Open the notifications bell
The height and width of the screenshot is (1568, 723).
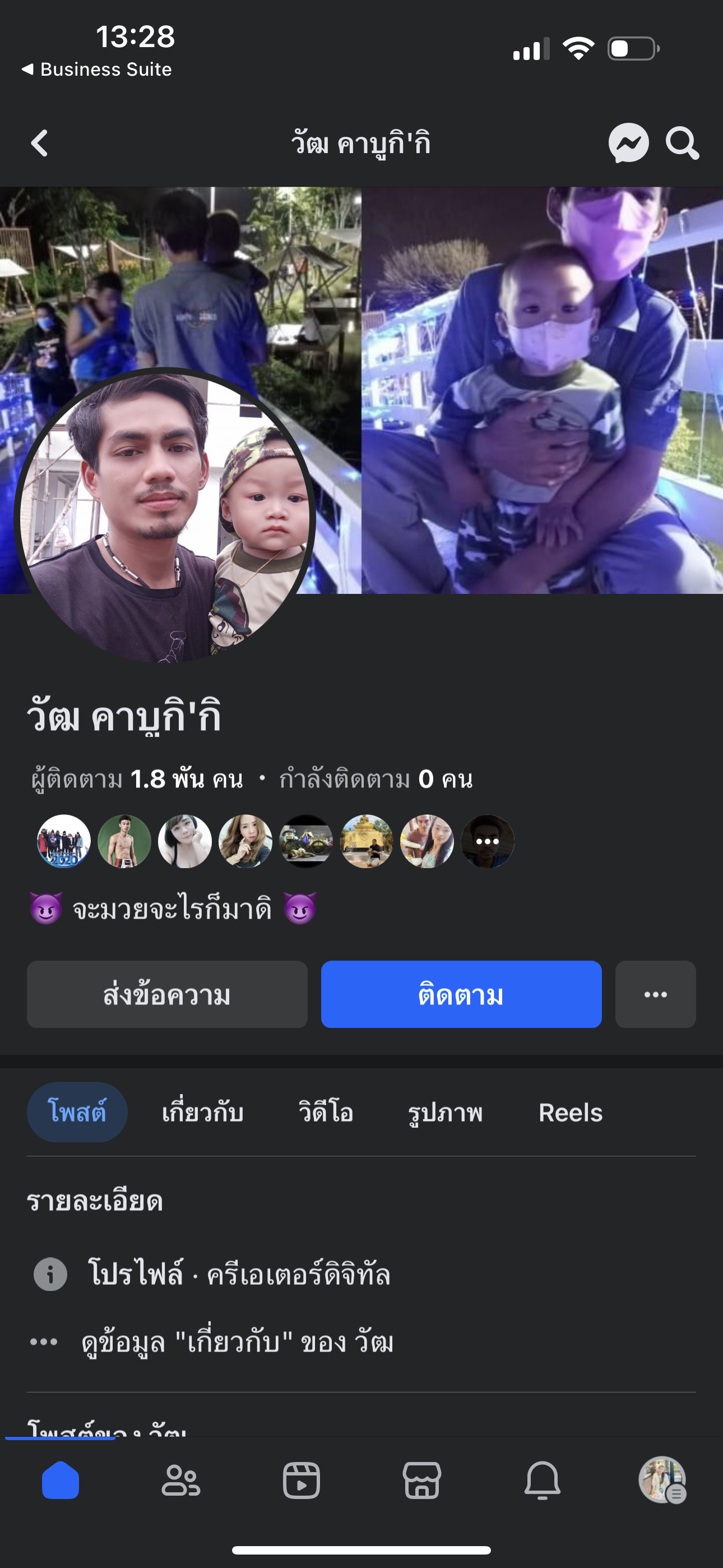(x=543, y=1481)
